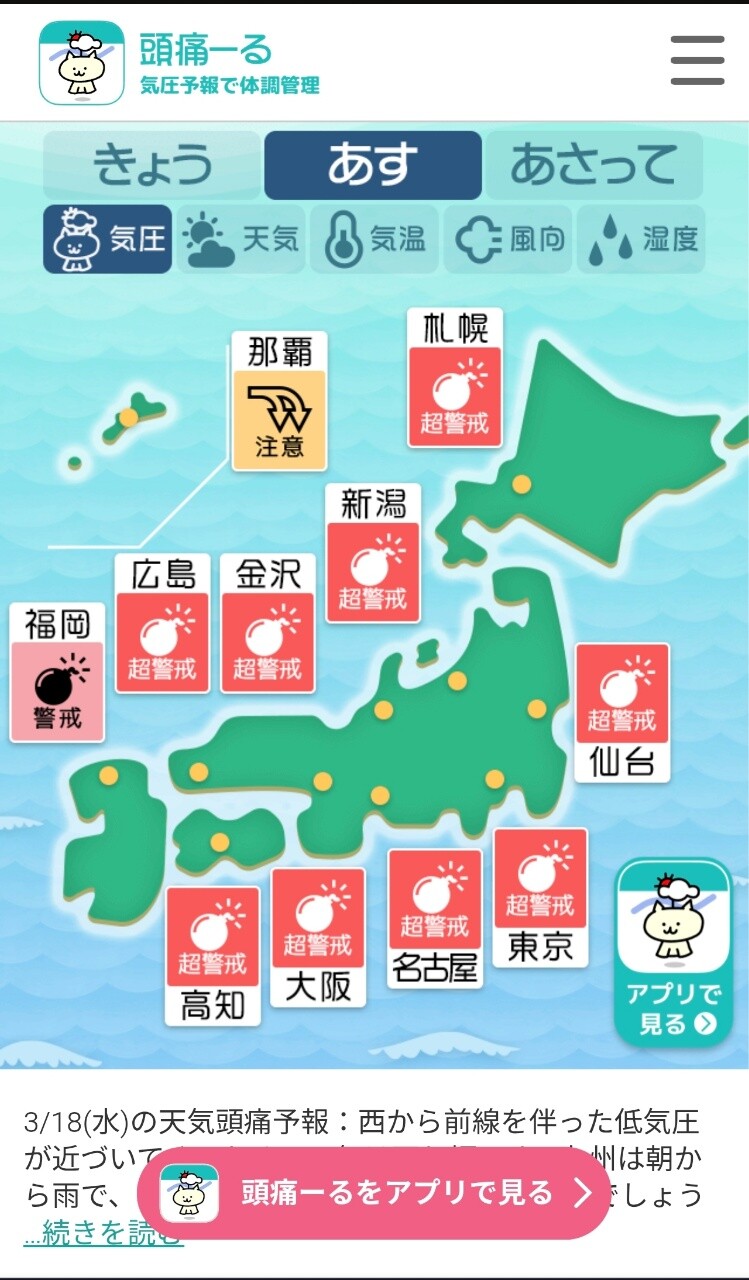Screen dimensions: 749x1280
Task: Select the 風向 wind direction view
Action: [508, 240]
